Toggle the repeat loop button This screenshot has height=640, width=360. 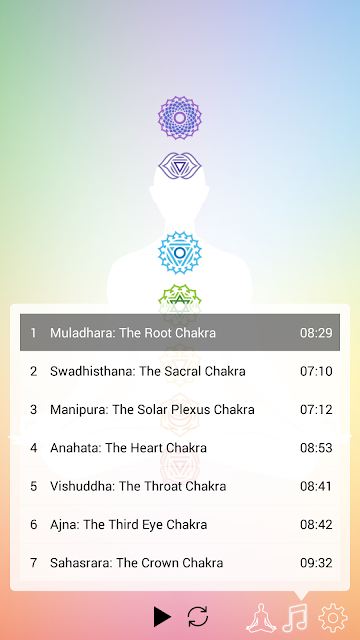click(198, 616)
